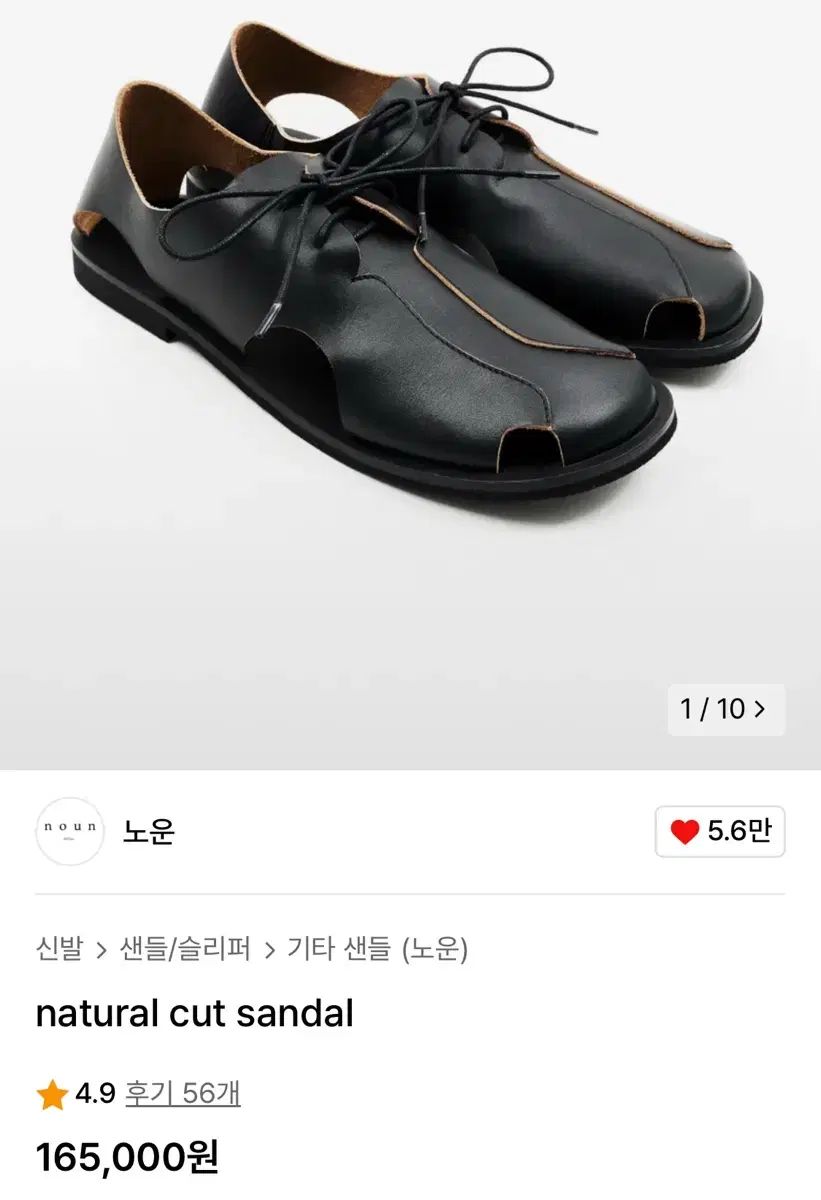View the 후기 56개 reviews link
The image size is (821, 1200).
tap(182, 1093)
